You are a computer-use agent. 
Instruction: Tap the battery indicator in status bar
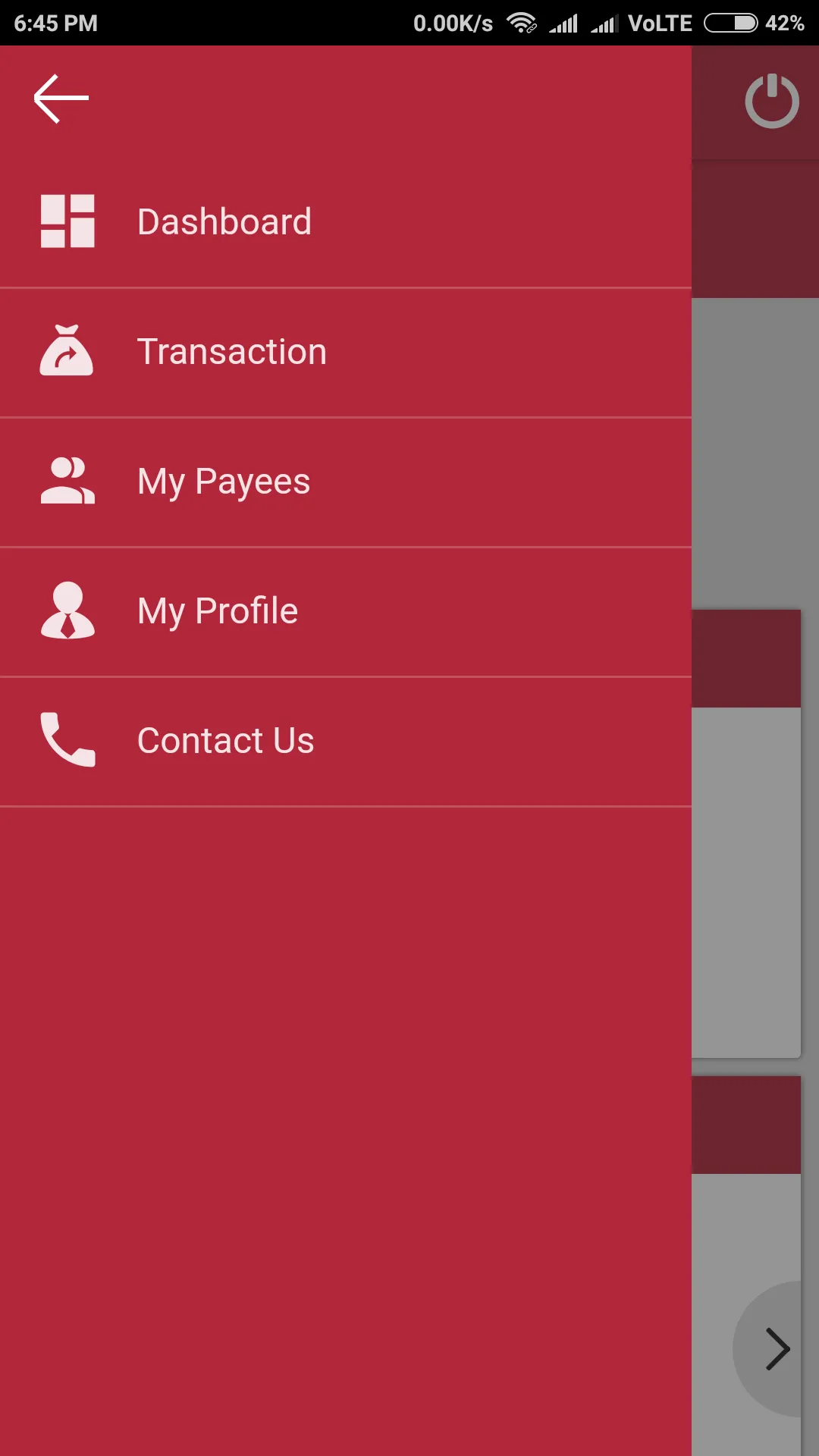click(730, 22)
